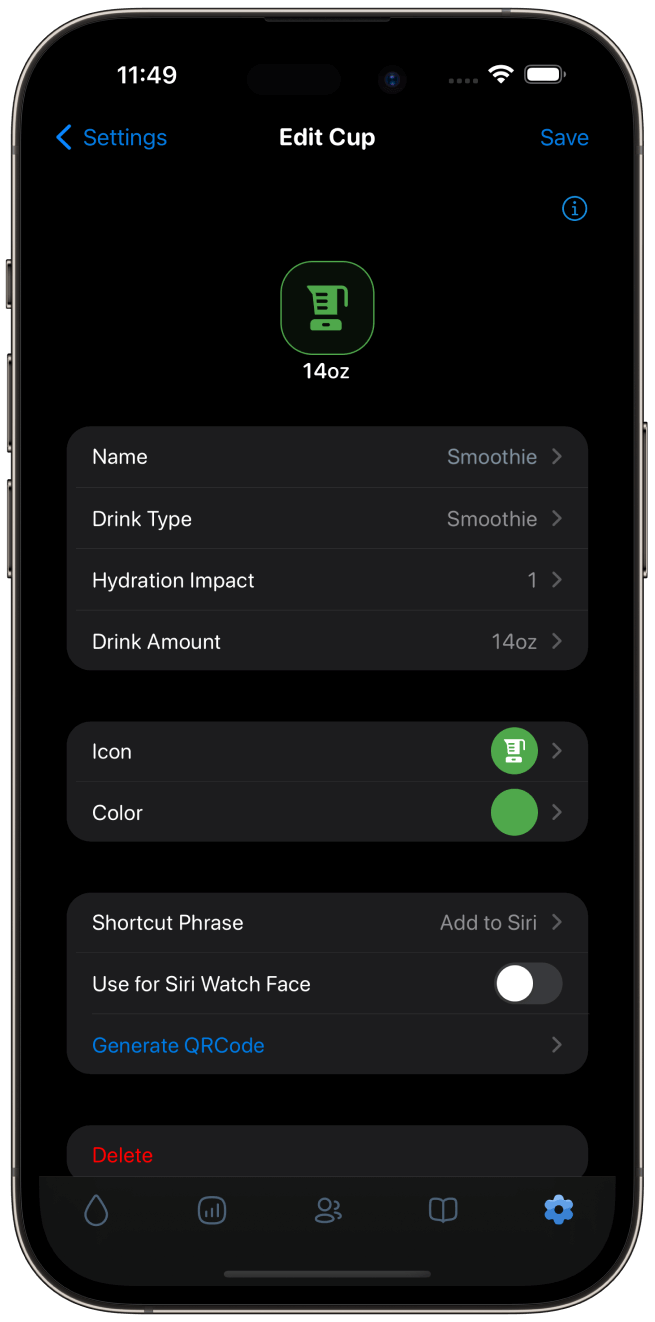Edit the Name row
Viewport: 655px width, 1322px height.
click(x=327, y=457)
